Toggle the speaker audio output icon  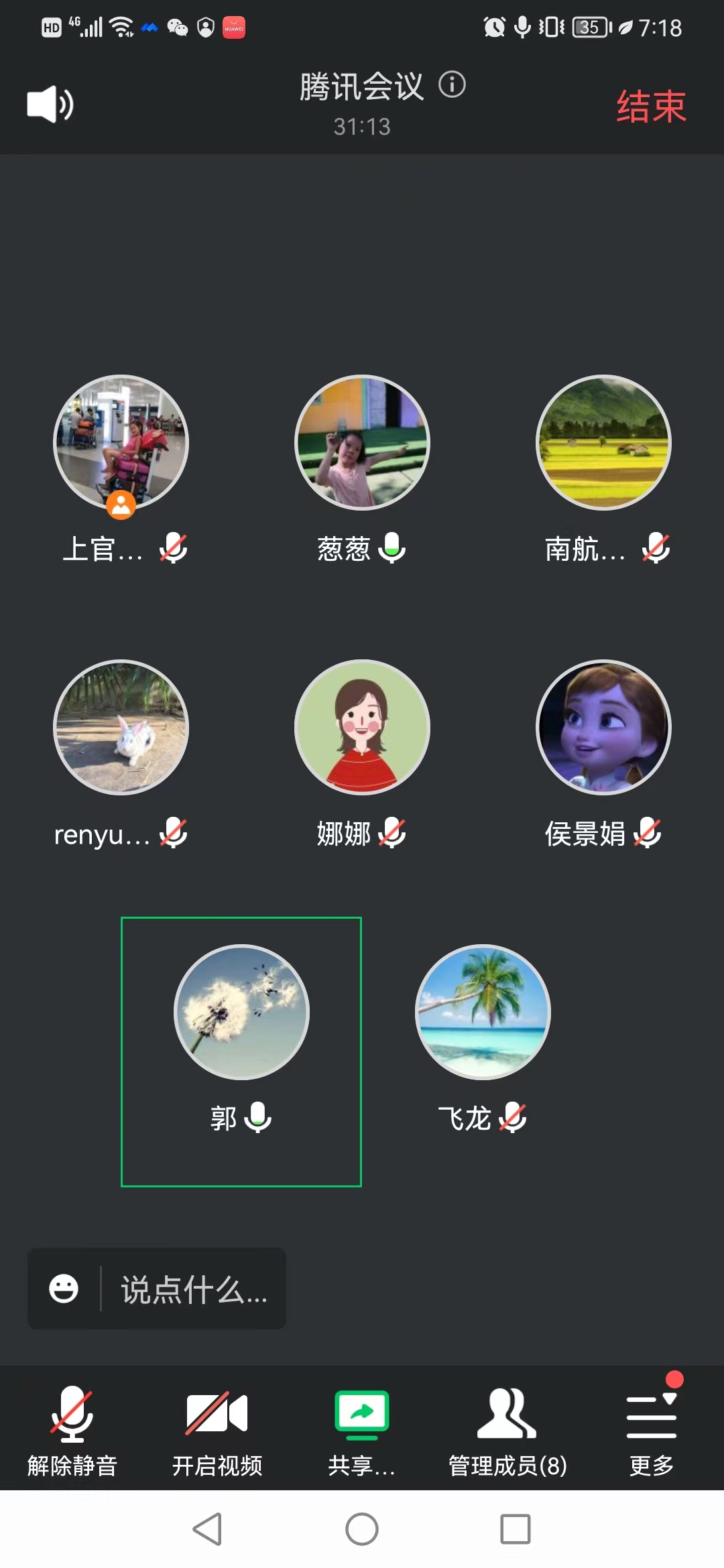[x=50, y=105]
